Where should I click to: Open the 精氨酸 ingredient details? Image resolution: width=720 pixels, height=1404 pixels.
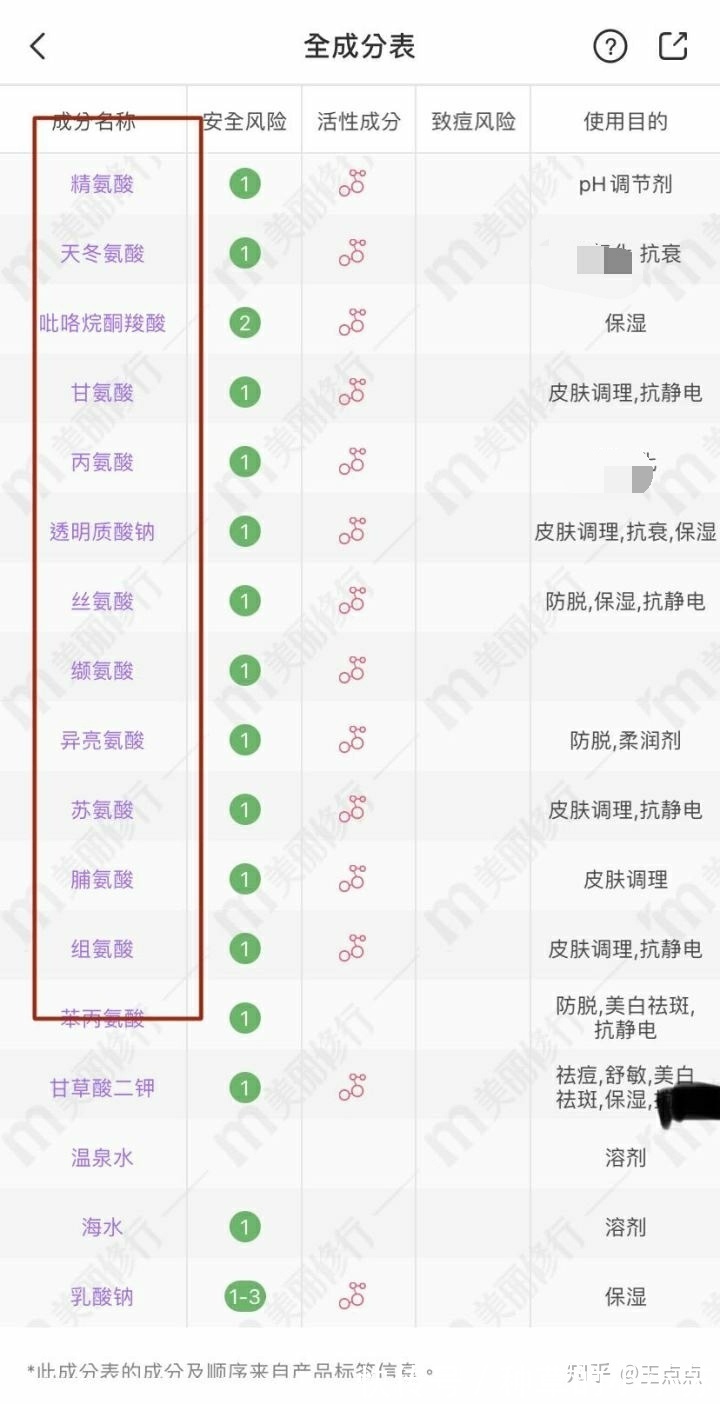pyautogui.click(x=101, y=184)
